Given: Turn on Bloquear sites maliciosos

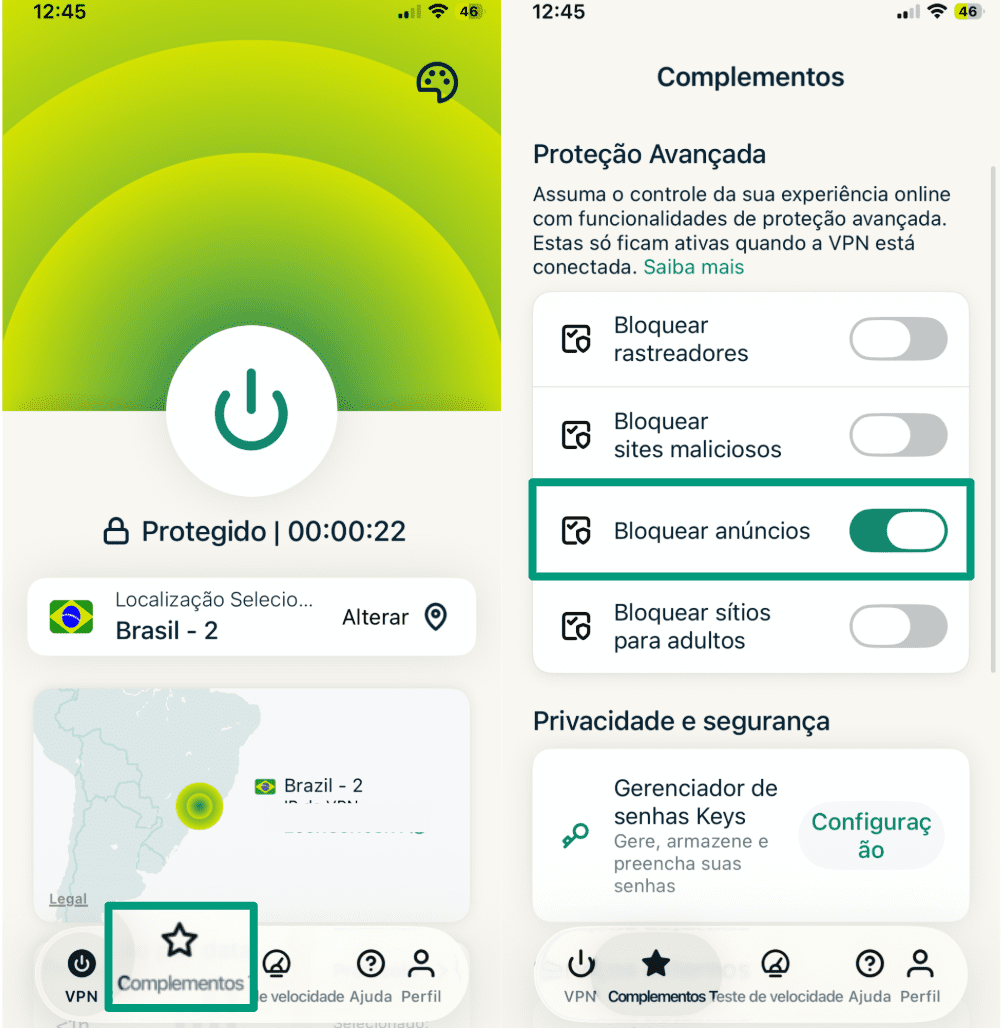Looking at the screenshot, I should (897, 435).
